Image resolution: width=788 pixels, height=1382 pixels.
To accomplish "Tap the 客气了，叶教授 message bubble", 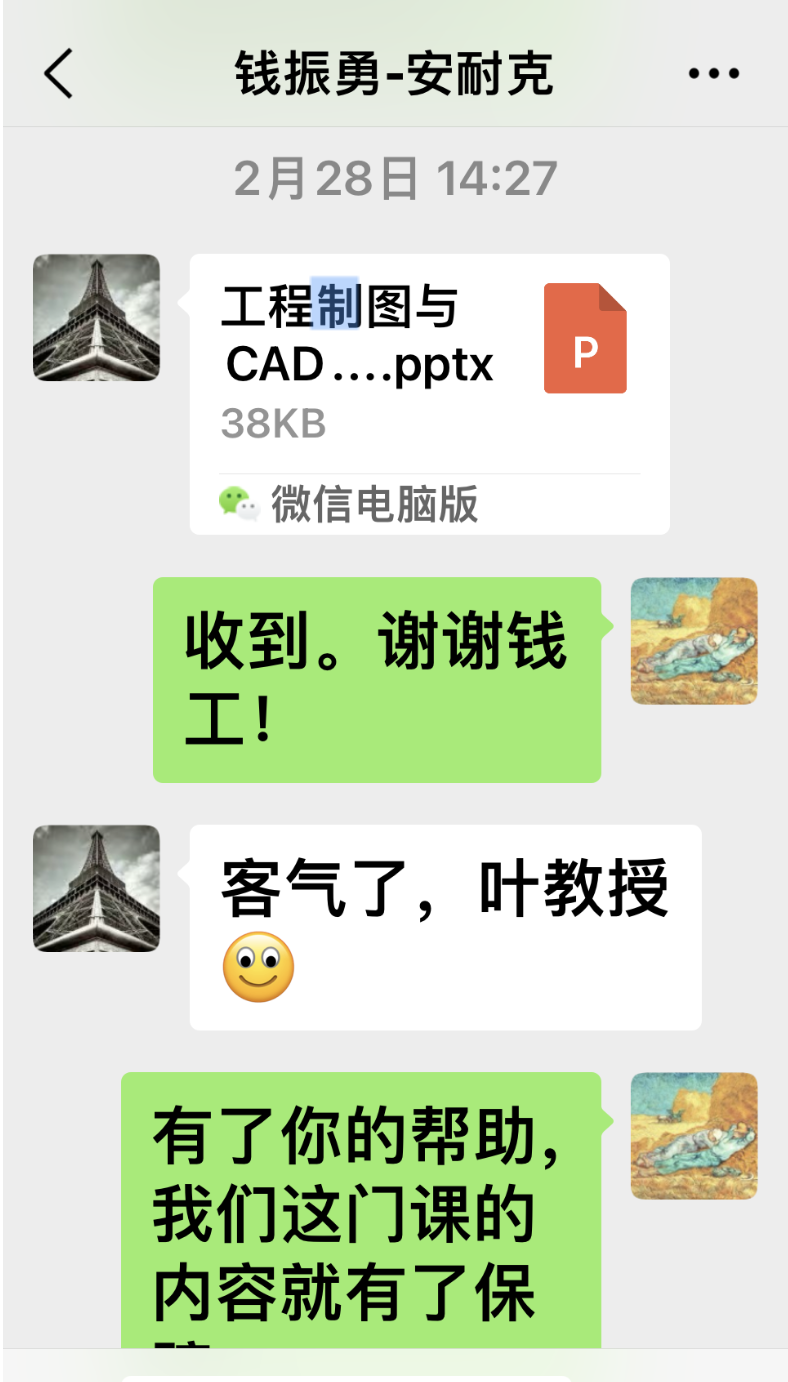I will click(x=444, y=927).
